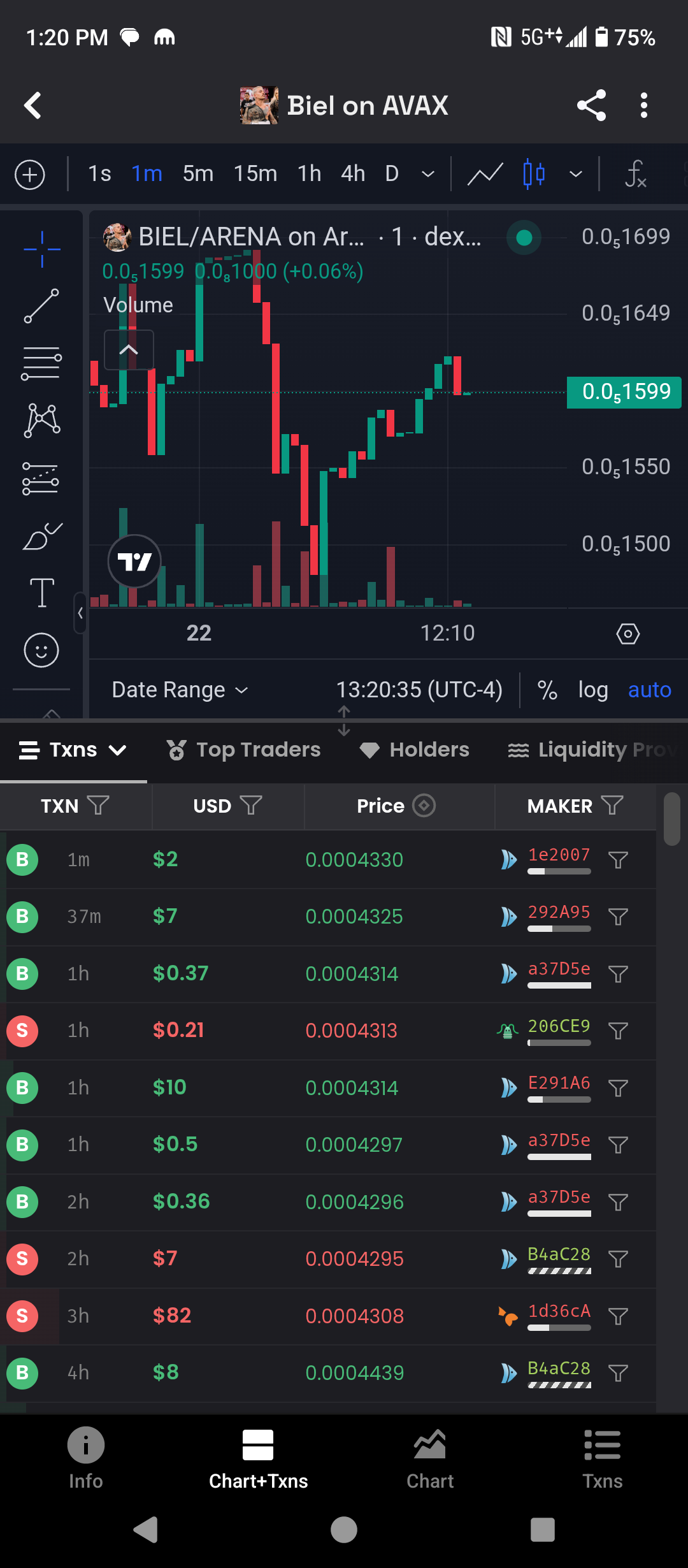Open the Date Range dropdown

click(x=180, y=690)
